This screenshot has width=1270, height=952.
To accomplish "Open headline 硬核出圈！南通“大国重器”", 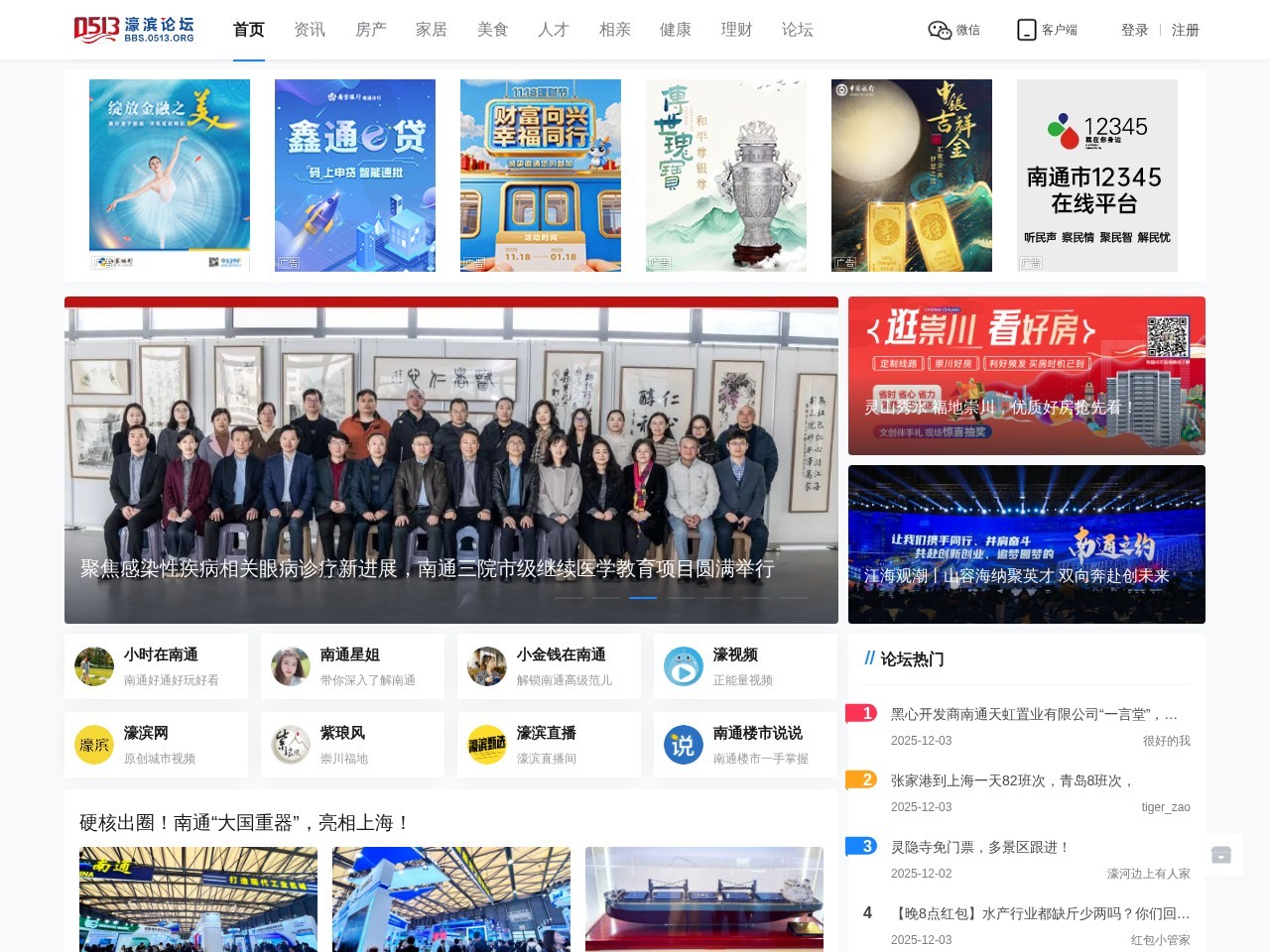I will point(244,823).
